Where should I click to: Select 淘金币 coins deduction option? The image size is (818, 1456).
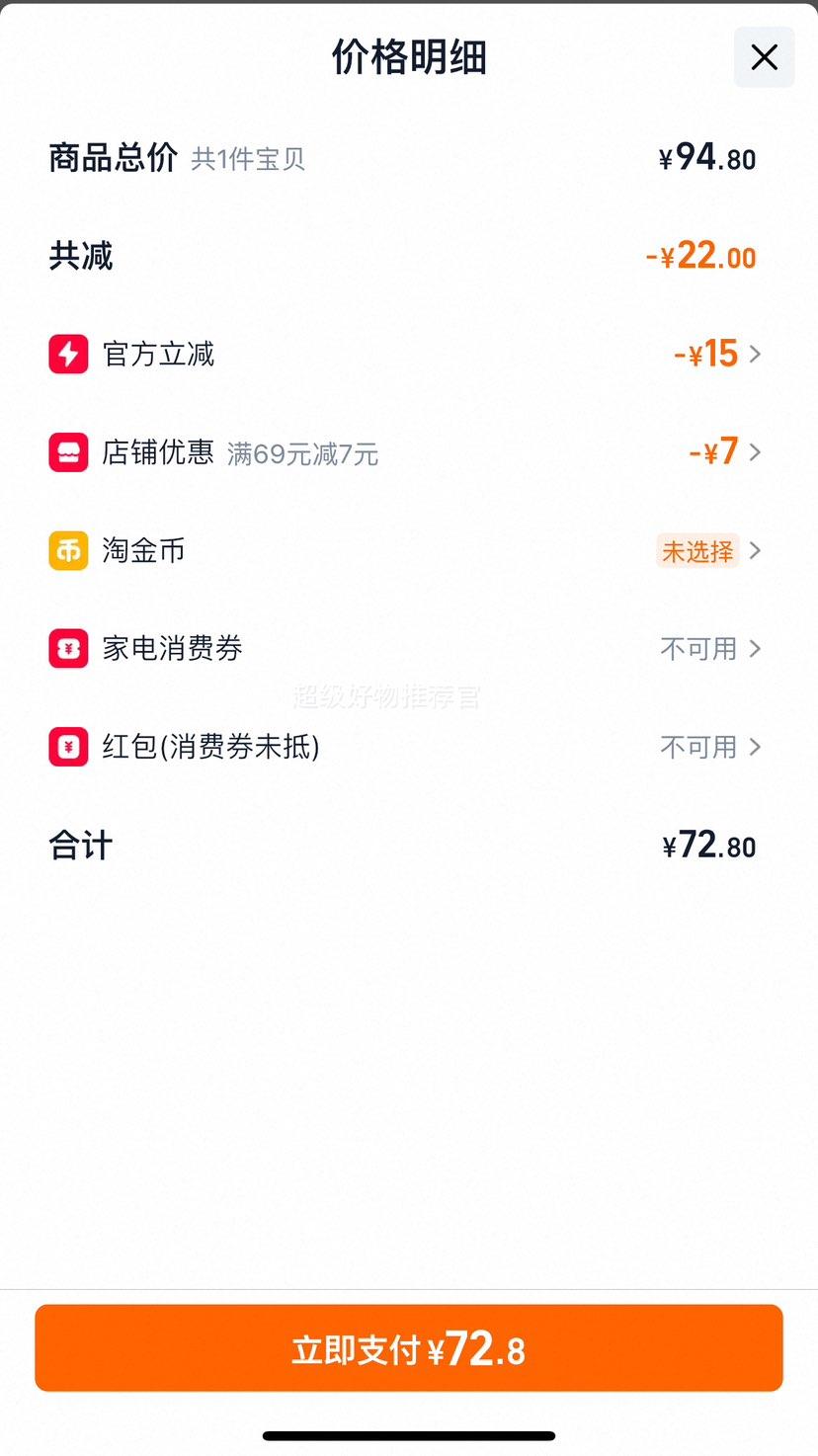707,550
